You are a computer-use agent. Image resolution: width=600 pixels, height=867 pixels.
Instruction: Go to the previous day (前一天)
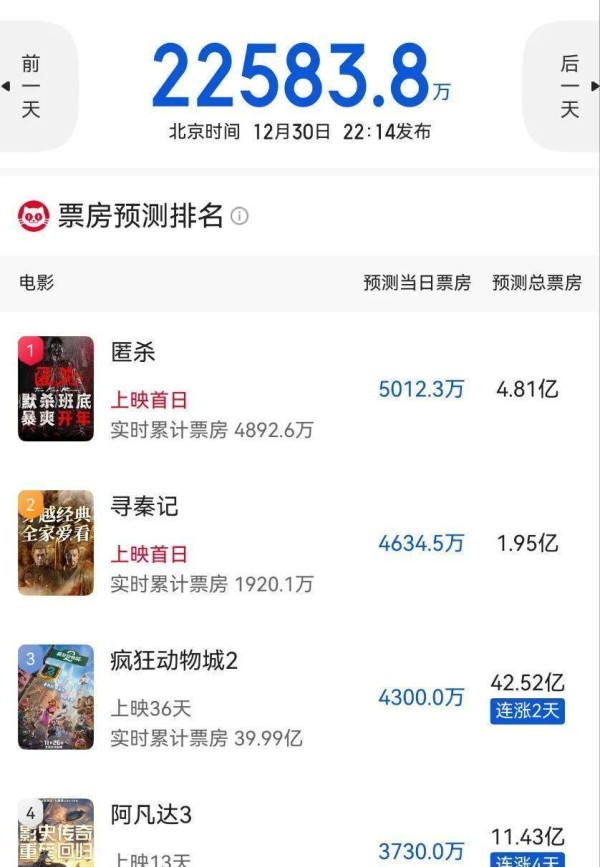pos(32,86)
